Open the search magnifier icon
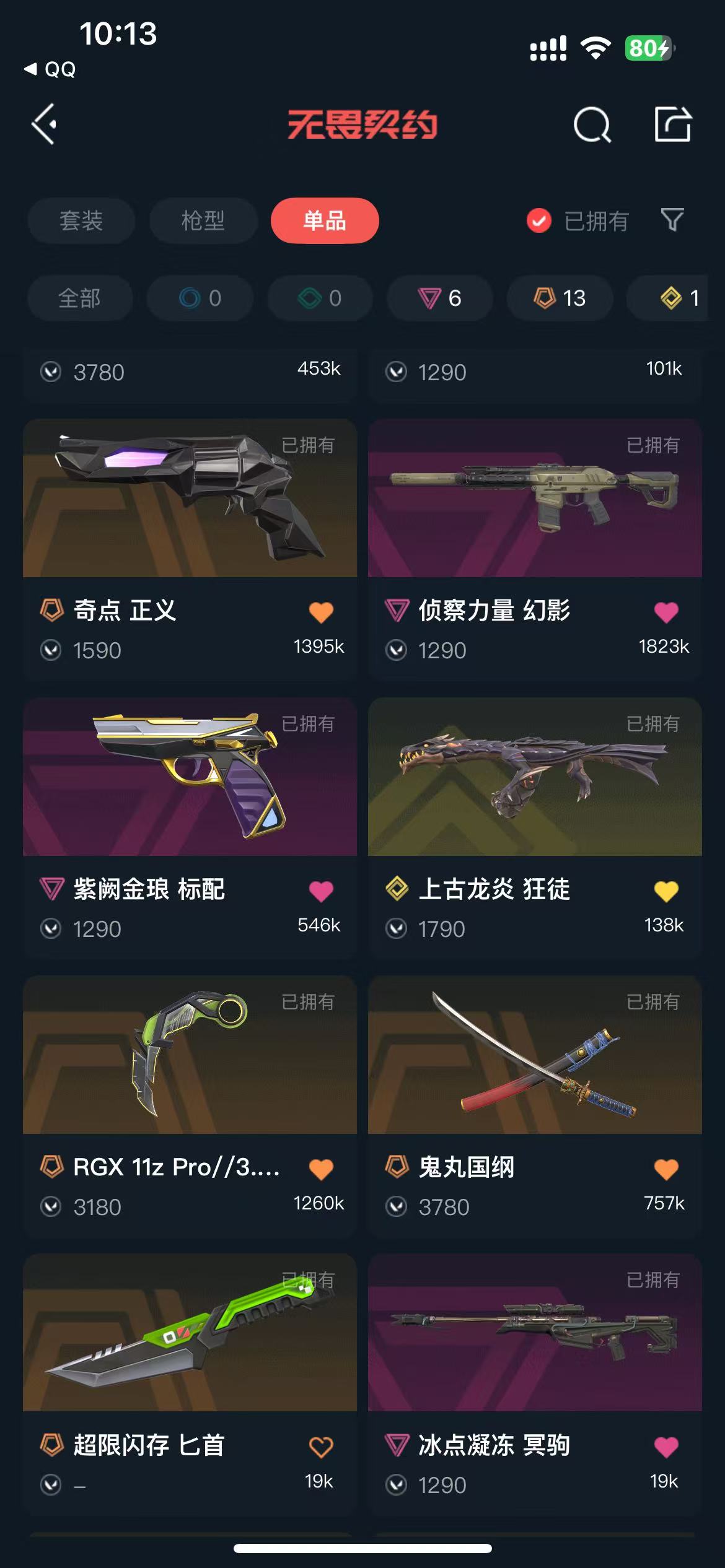 592,124
